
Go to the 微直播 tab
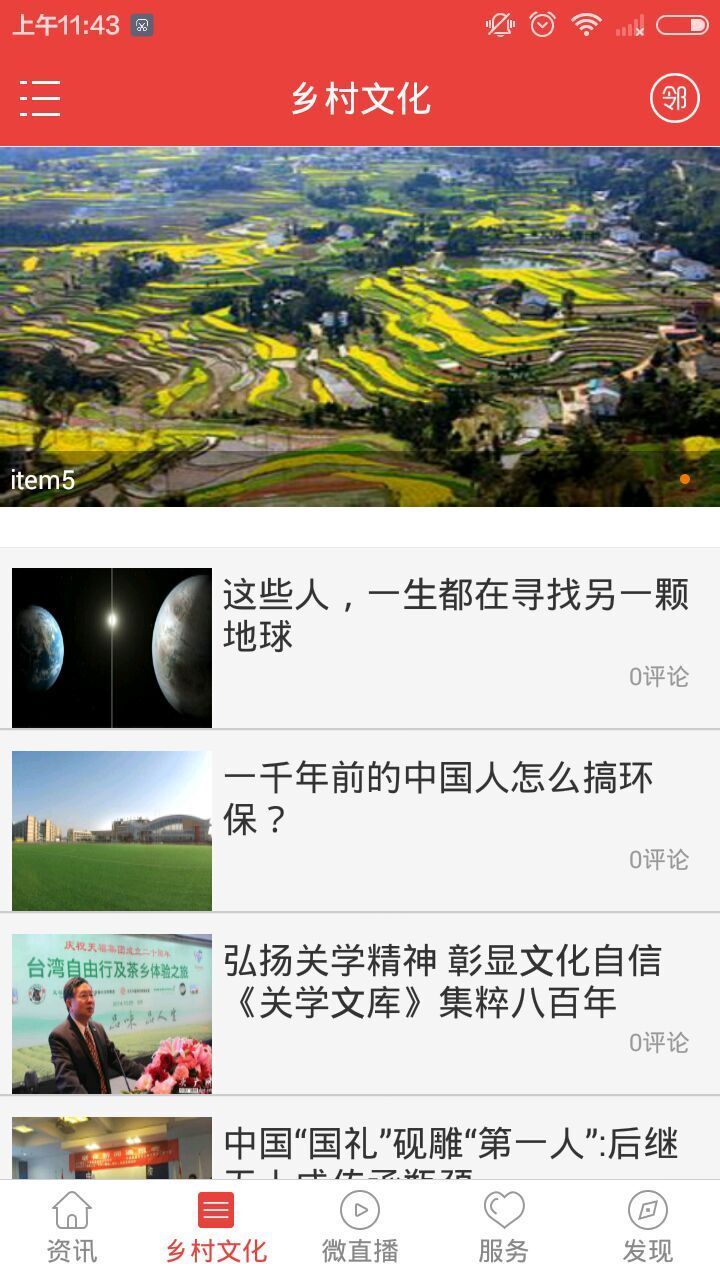point(360,1228)
